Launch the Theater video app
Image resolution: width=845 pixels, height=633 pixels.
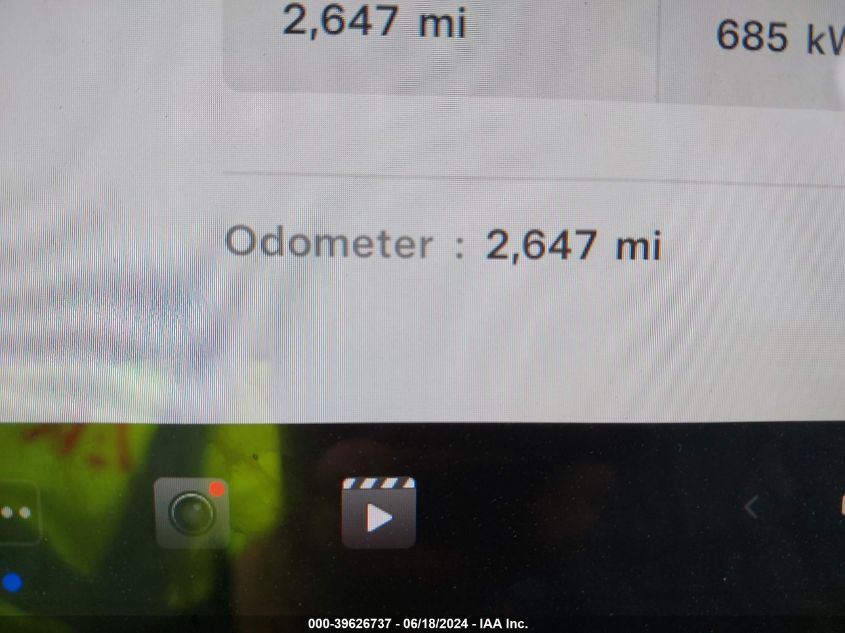coord(378,513)
